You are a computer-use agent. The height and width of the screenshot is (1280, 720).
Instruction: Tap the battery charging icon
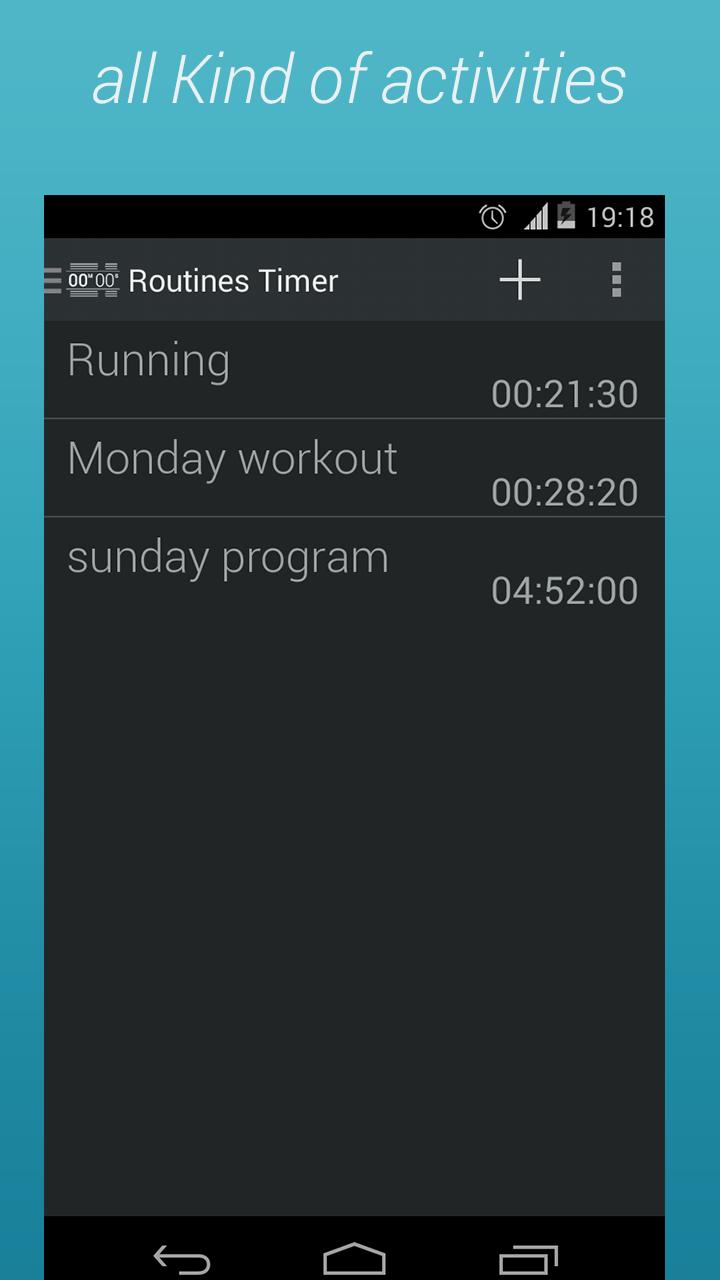pyautogui.click(x=564, y=216)
